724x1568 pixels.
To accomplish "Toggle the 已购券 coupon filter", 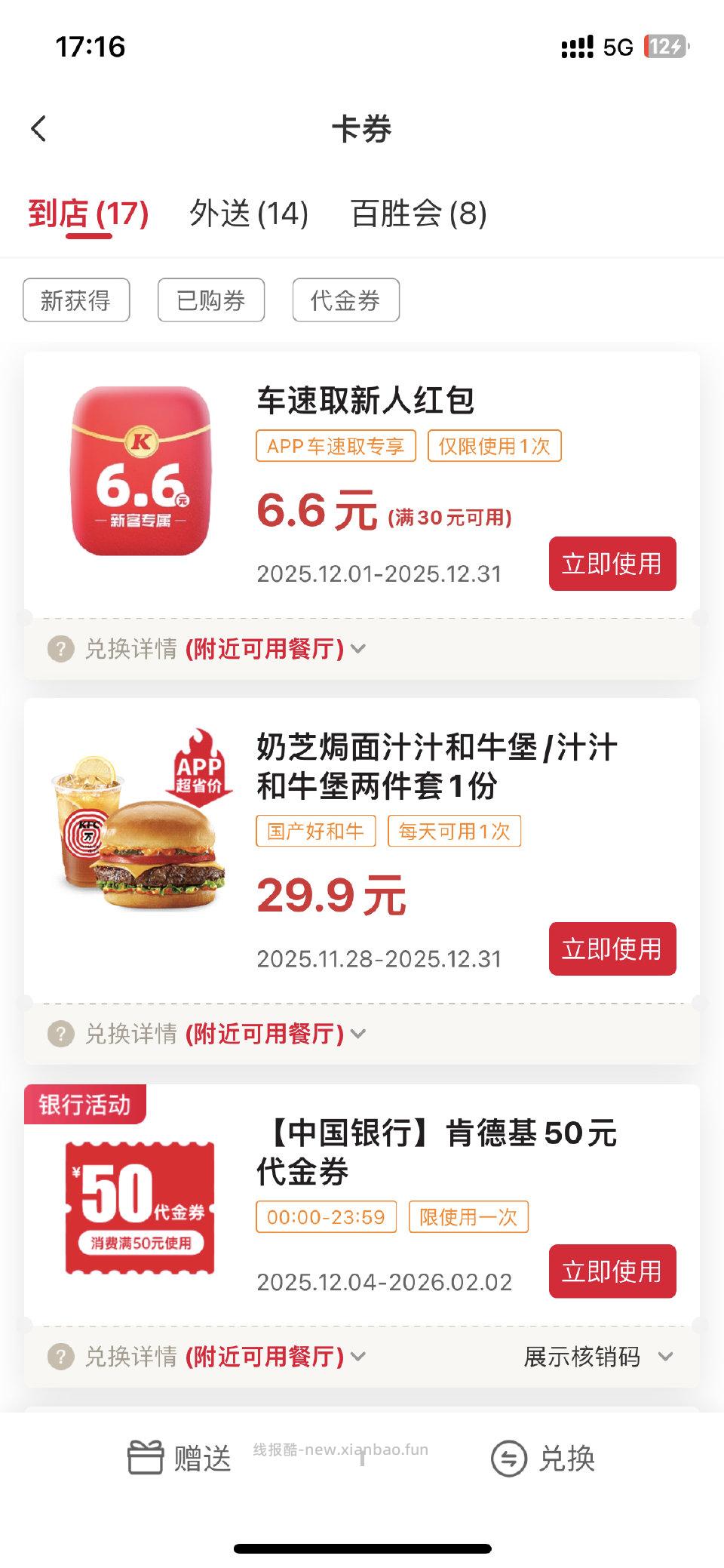I will [x=210, y=300].
